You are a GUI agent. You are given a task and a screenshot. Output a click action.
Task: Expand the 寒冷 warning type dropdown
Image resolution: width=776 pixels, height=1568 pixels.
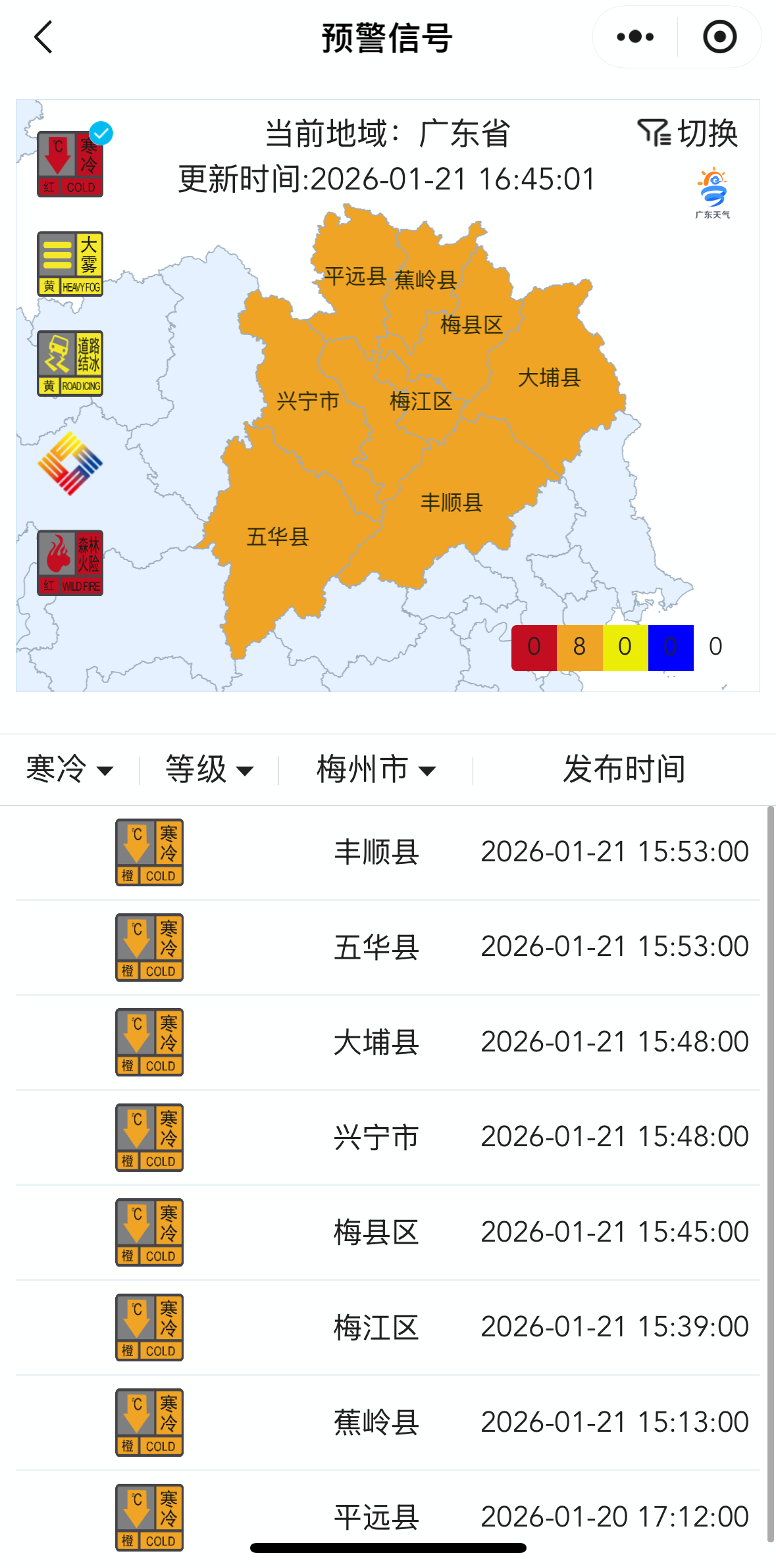point(69,769)
